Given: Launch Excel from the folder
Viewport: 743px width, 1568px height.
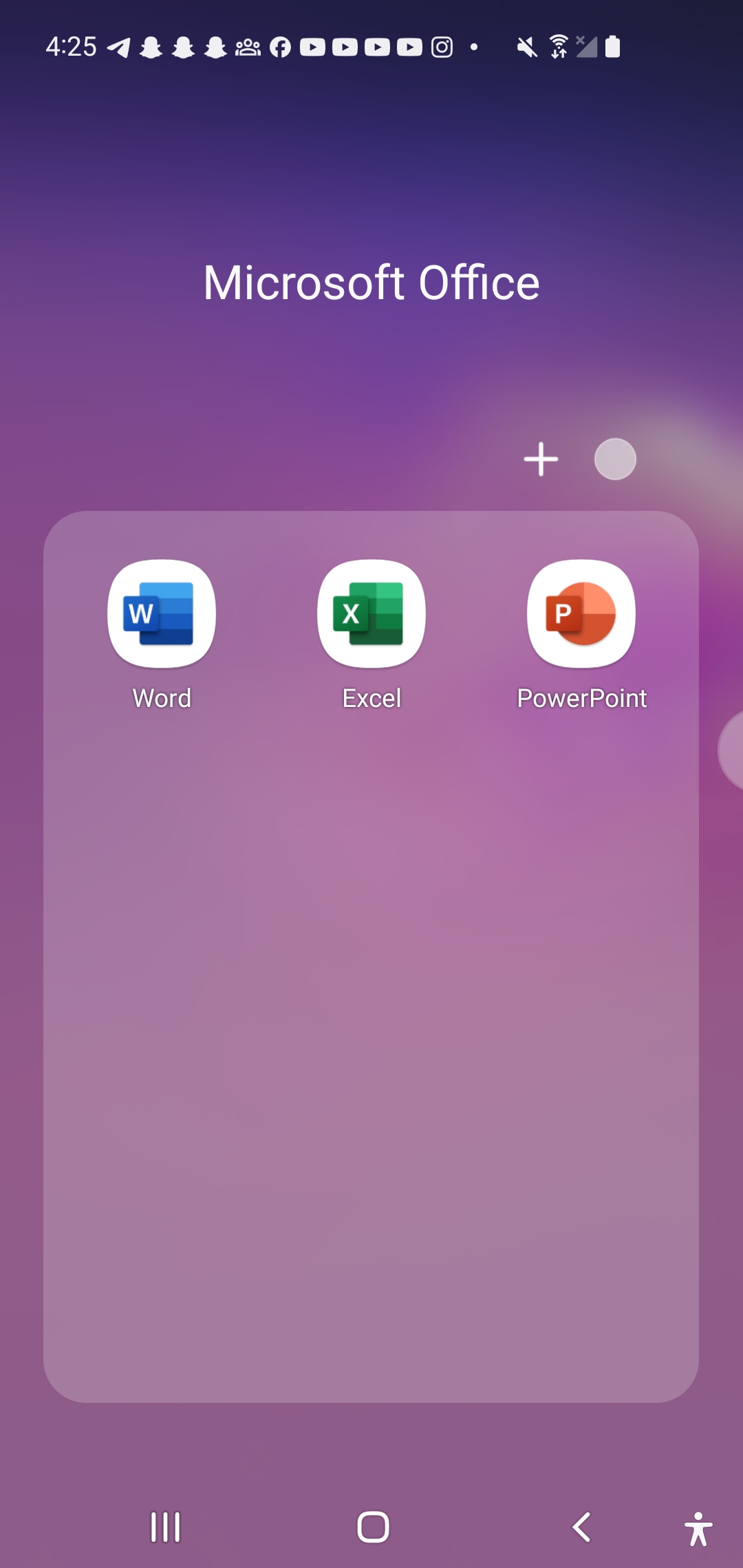Looking at the screenshot, I should coord(371,614).
